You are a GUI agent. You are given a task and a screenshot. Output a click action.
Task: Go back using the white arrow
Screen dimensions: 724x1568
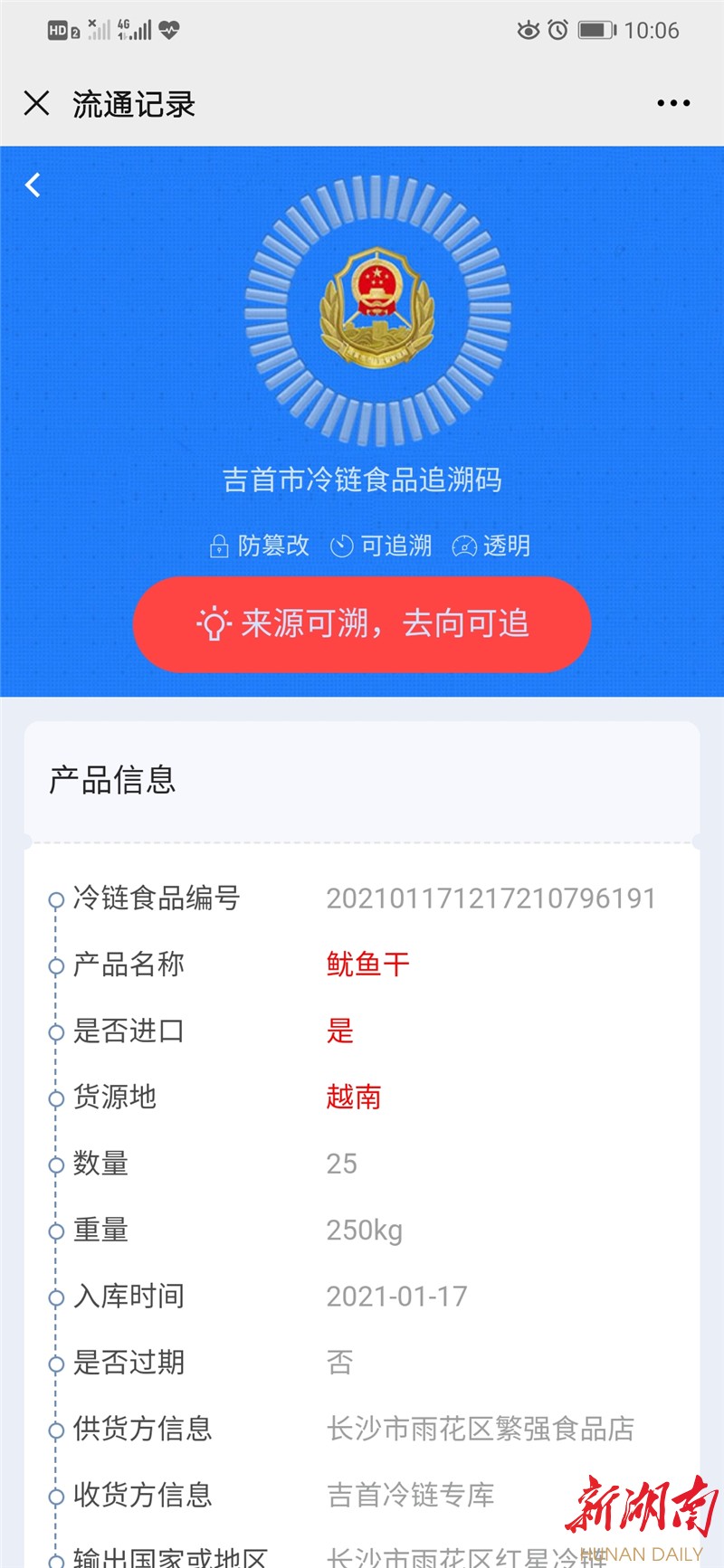(x=33, y=185)
